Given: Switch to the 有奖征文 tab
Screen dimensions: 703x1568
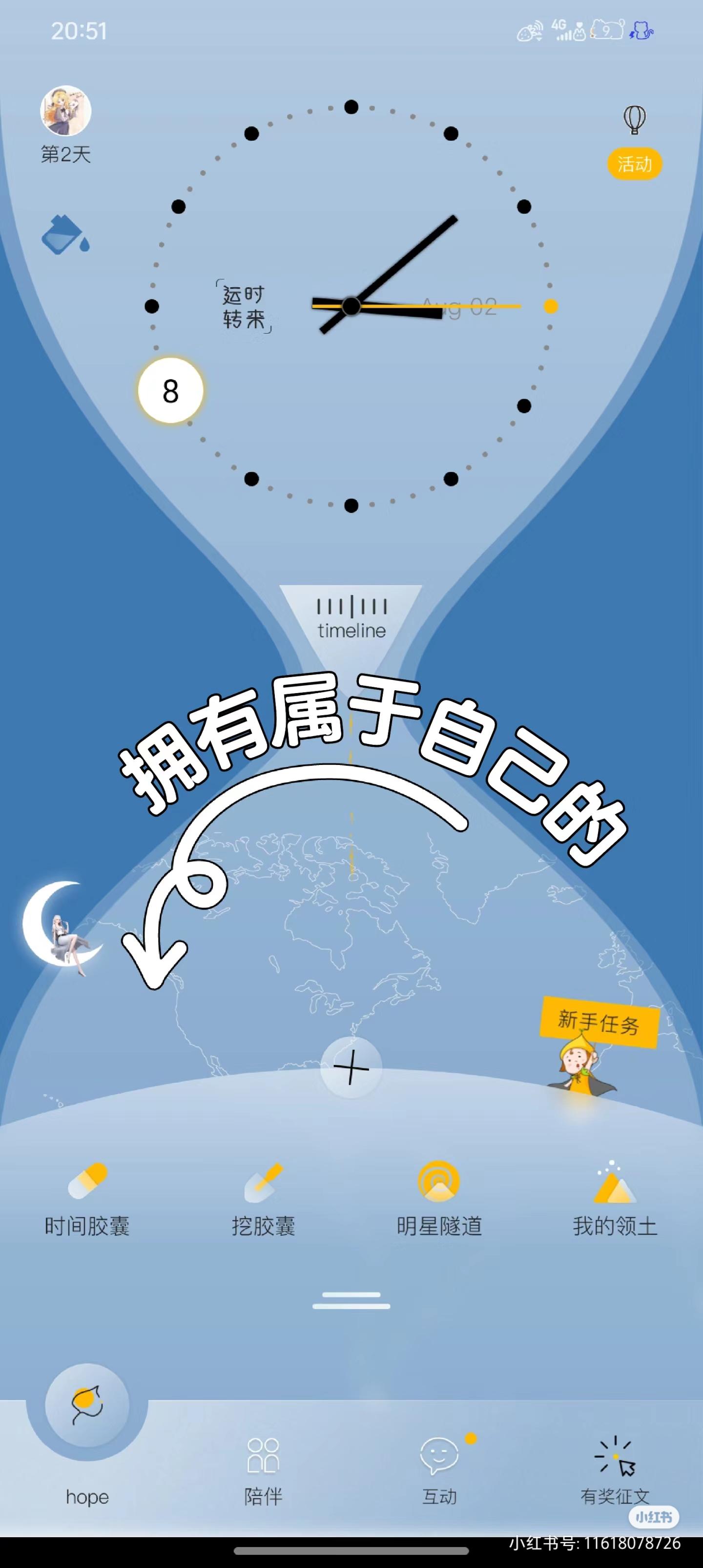Looking at the screenshot, I should pyautogui.click(x=615, y=1470).
